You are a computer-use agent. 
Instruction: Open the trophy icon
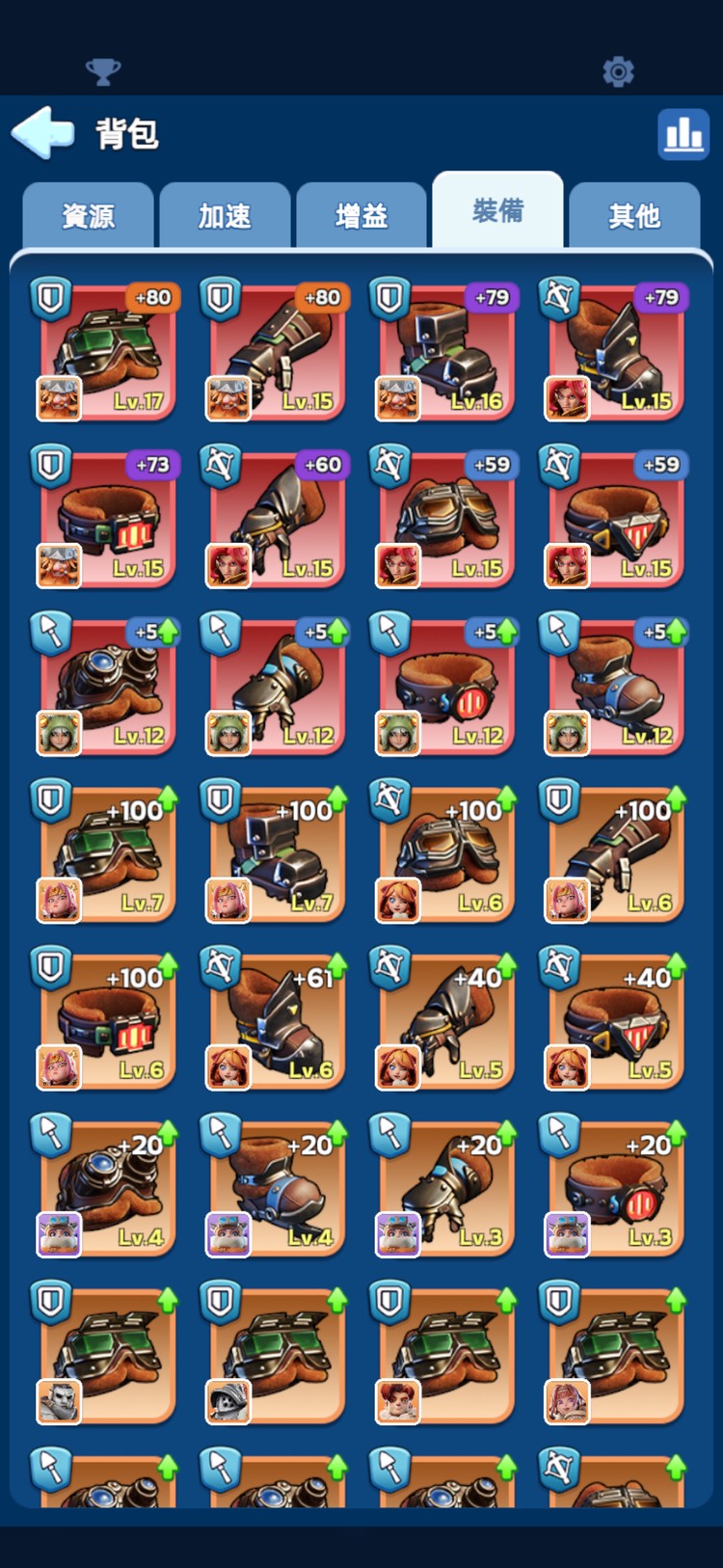click(x=103, y=71)
